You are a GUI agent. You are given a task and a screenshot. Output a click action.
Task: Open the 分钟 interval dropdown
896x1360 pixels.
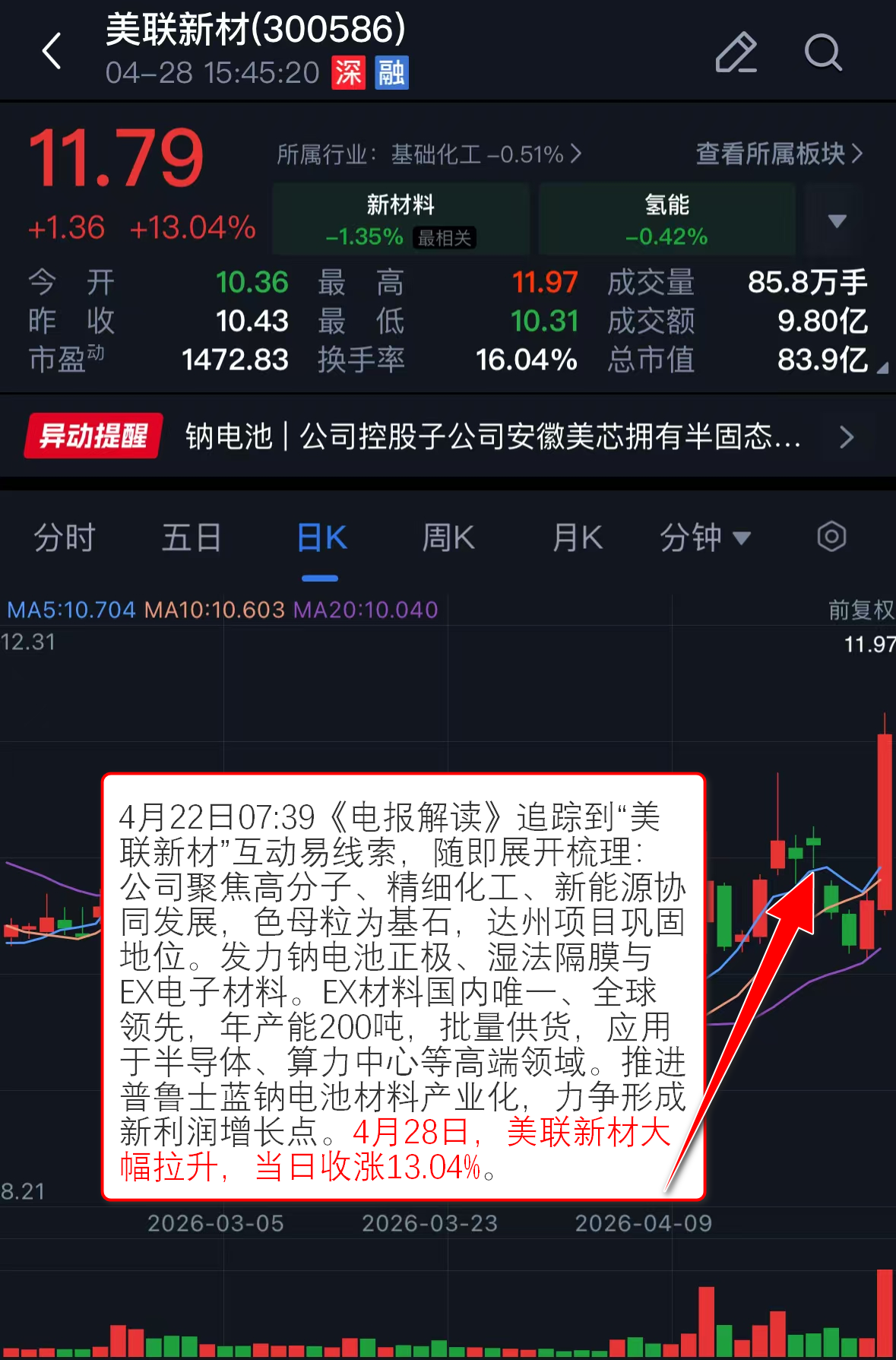pos(704,537)
